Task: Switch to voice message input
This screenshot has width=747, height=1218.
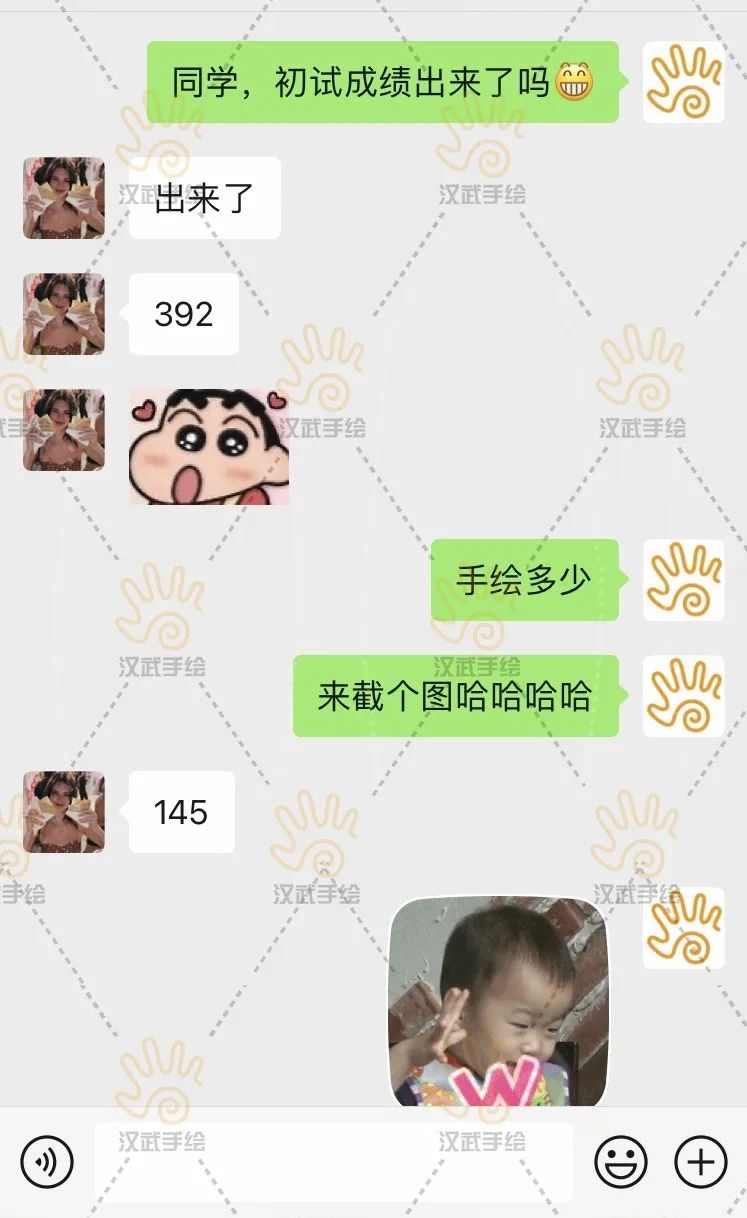Action: click(x=47, y=1162)
